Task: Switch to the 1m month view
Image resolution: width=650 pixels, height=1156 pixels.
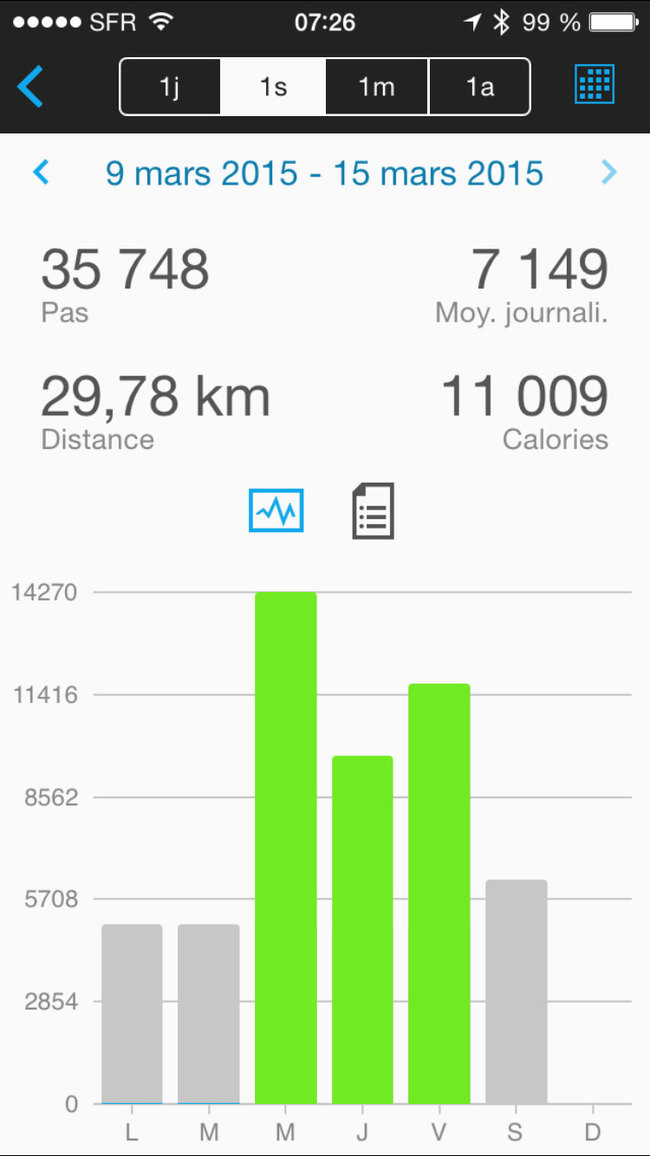Action: click(377, 87)
